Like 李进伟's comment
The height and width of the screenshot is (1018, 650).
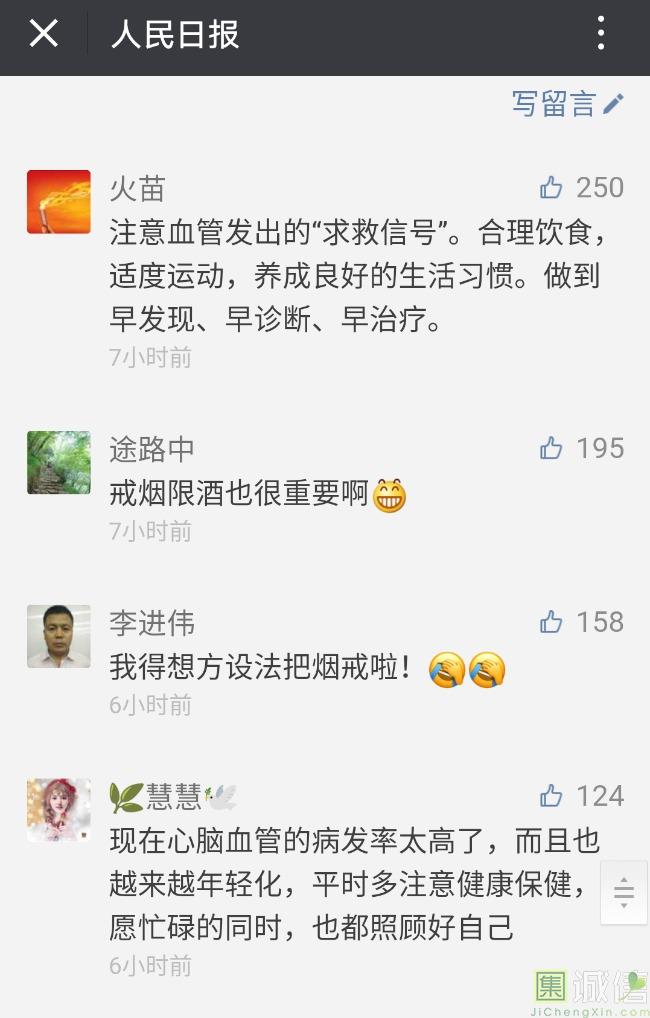tap(551, 623)
